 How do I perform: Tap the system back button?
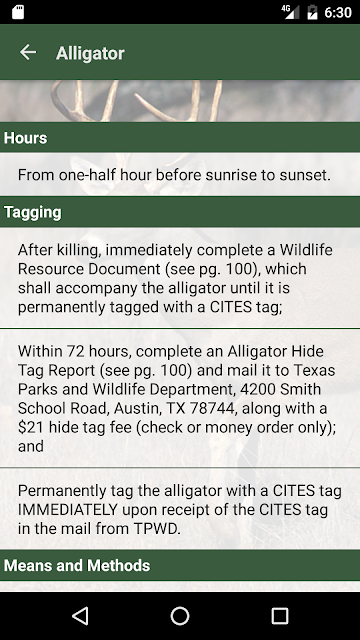[80, 616]
